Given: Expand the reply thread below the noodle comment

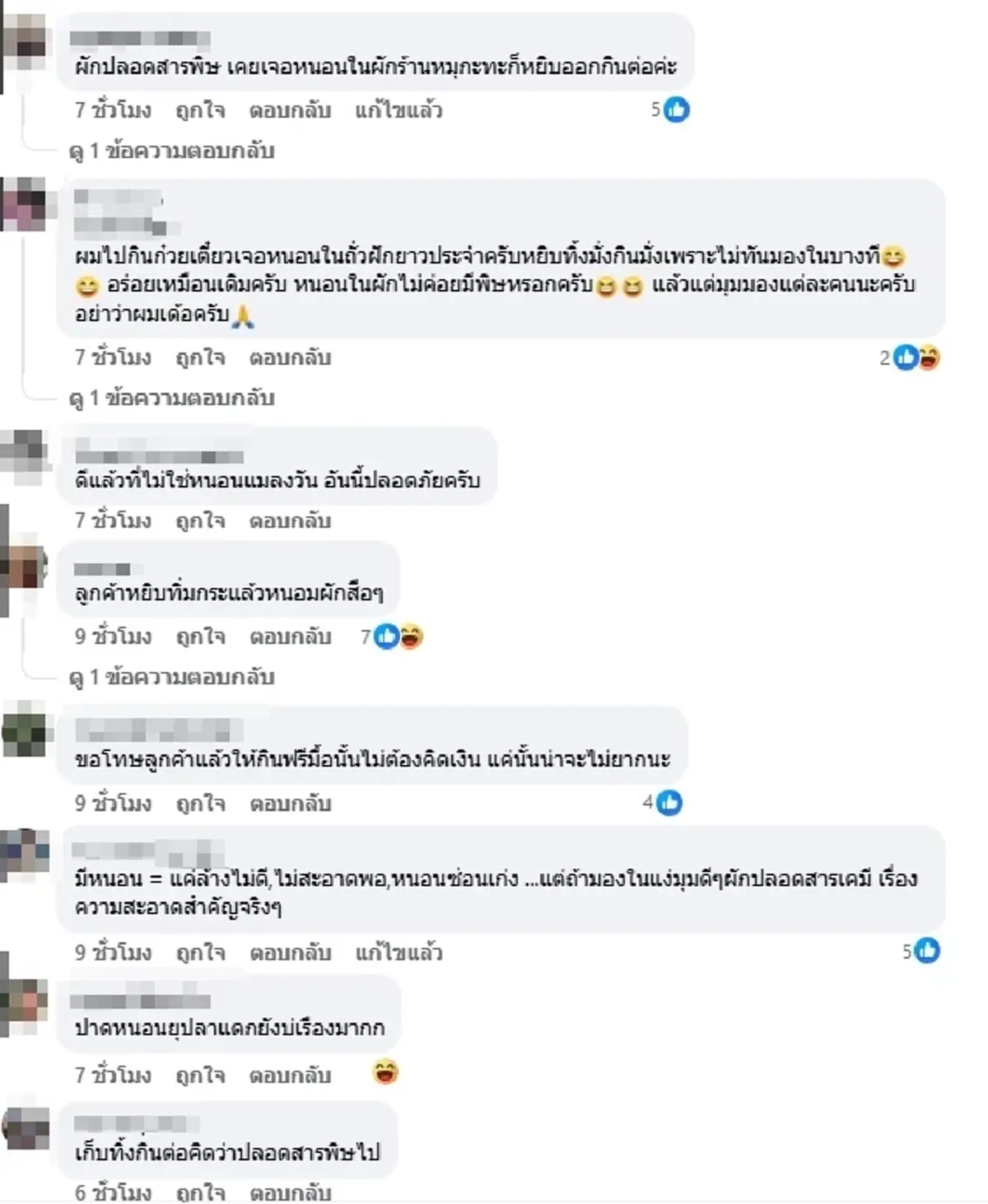Looking at the screenshot, I should (x=173, y=399).
